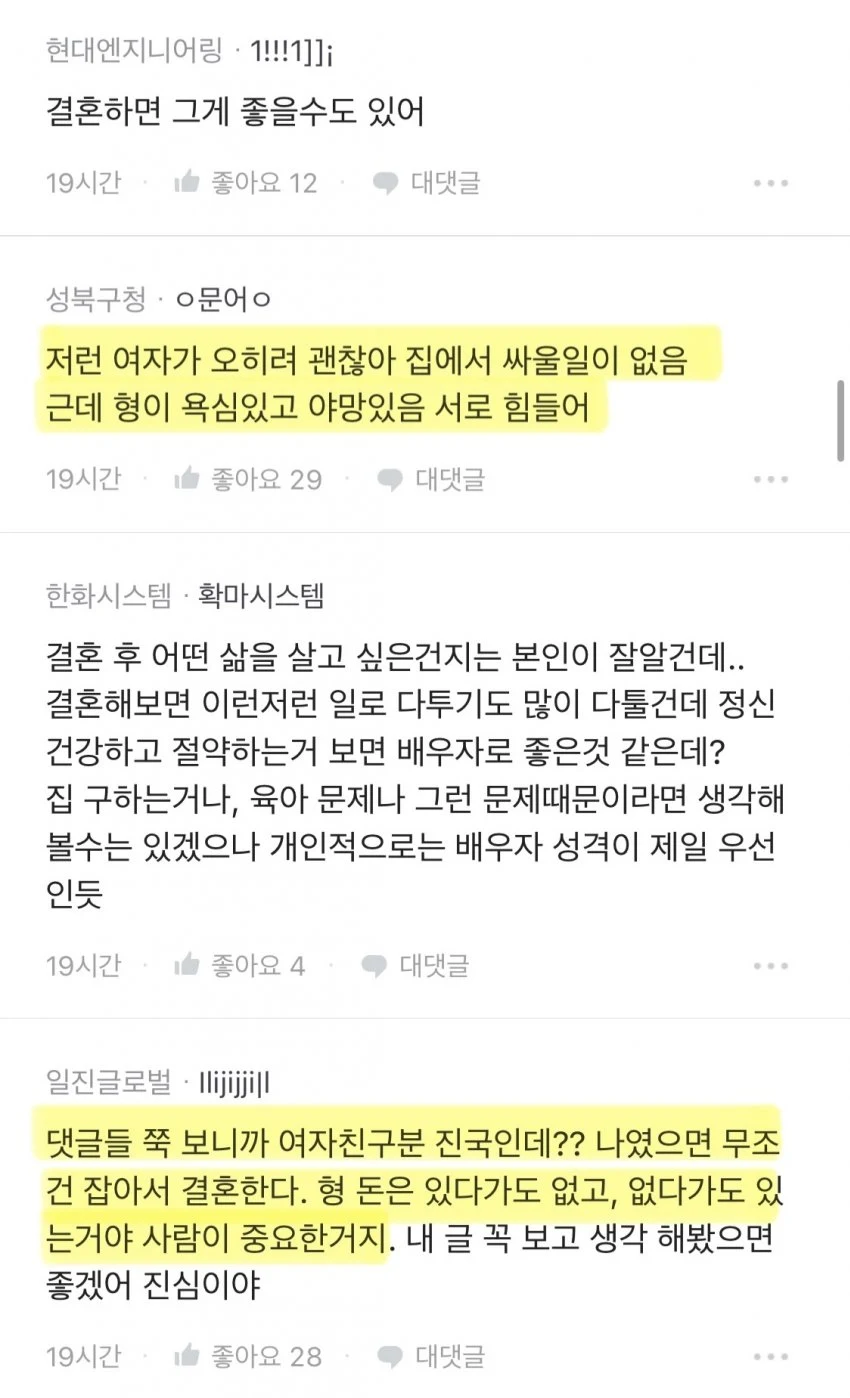Reply to the 현대엔지니어링 comment
850x1398 pixels.
pos(427,183)
